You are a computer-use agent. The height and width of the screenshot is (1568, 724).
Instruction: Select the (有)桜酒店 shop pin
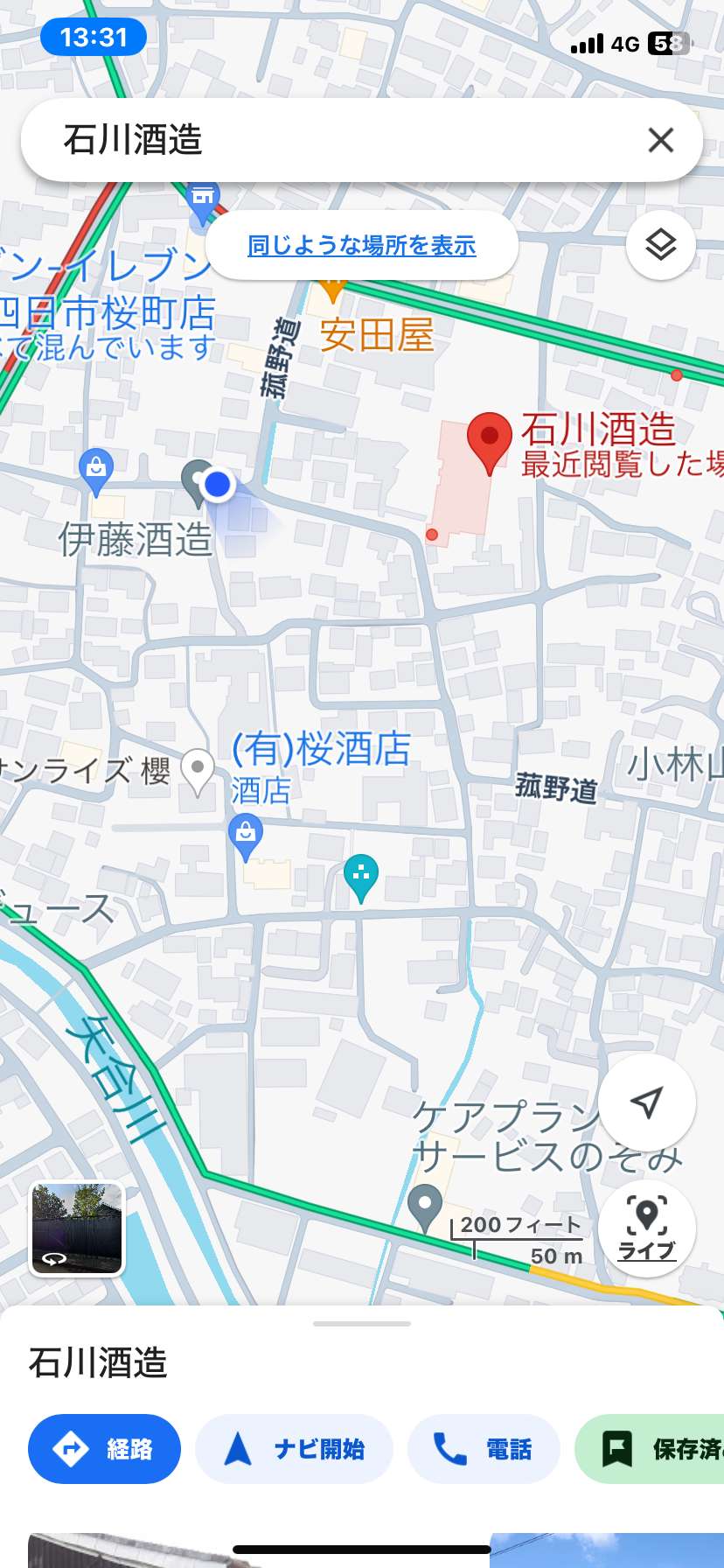pyautogui.click(x=246, y=838)
